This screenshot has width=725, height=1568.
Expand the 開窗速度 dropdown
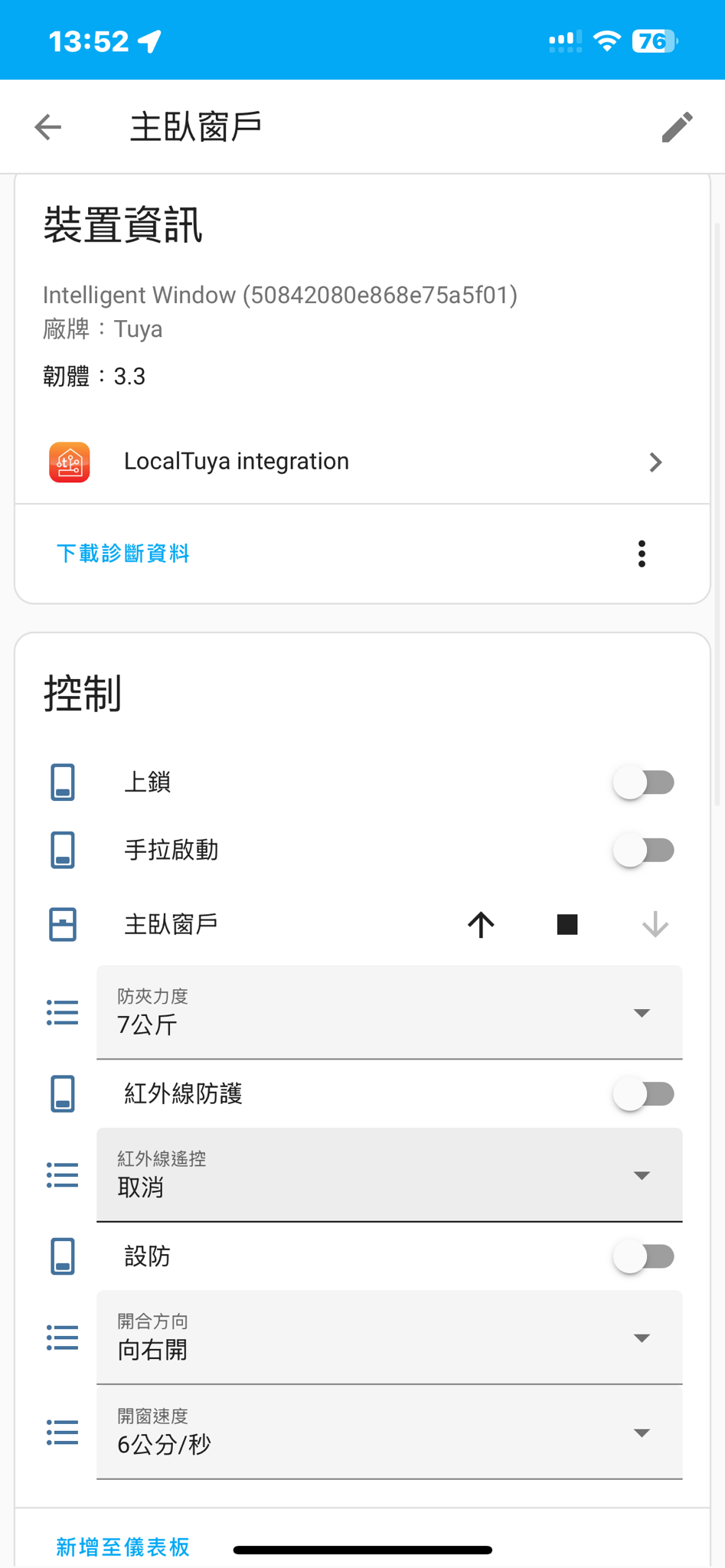tap(389, 1432)
